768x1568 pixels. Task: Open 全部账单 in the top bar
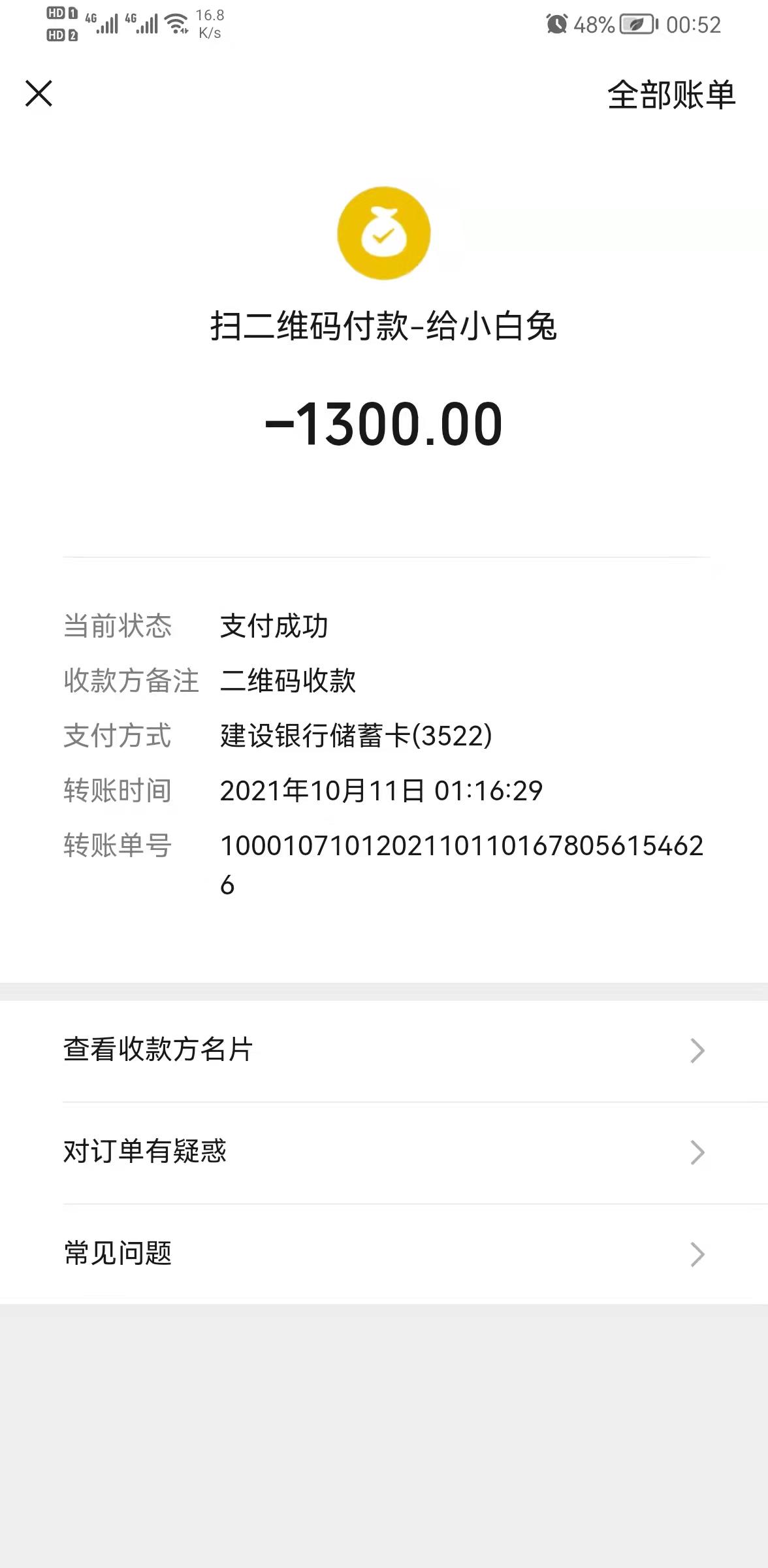point(671,95)
